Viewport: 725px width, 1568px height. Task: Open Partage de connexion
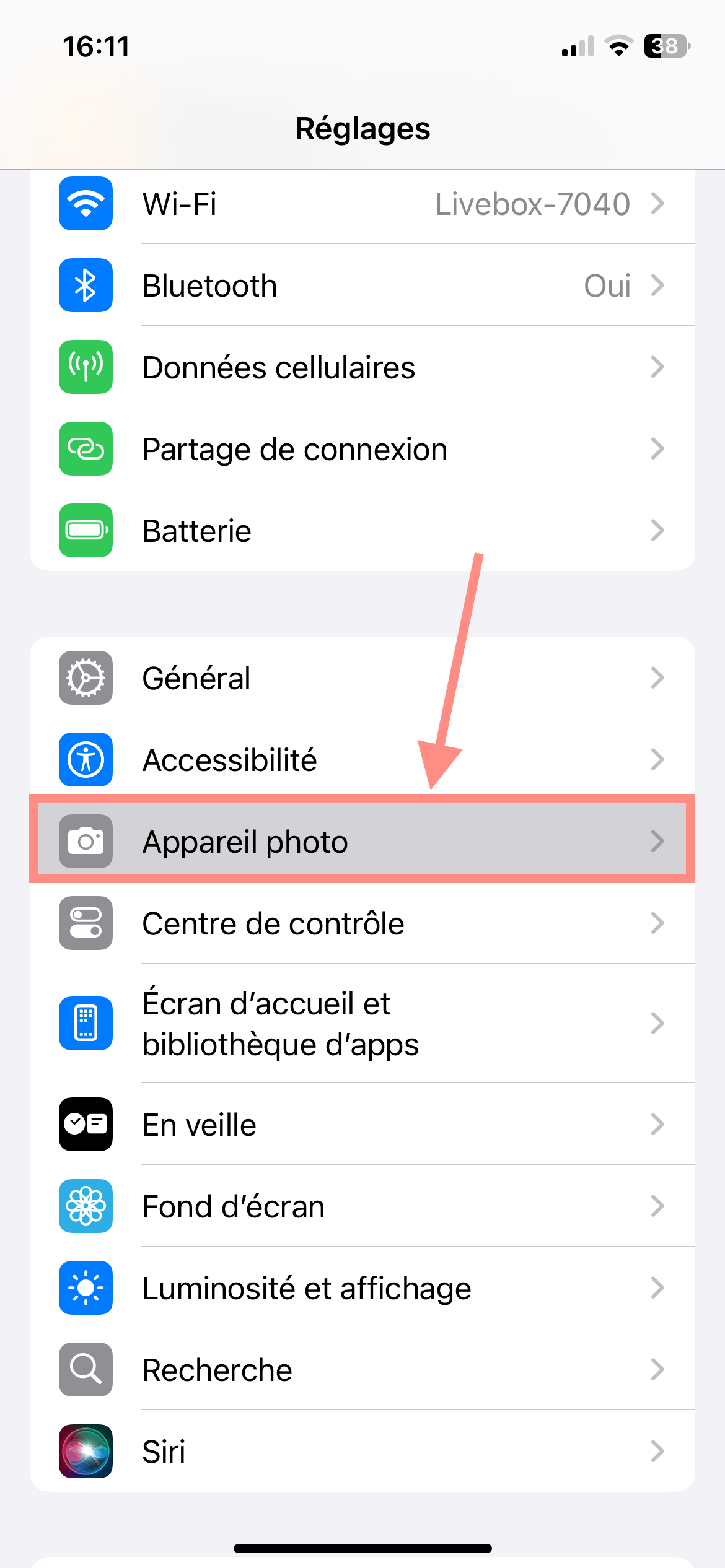(x=362, y=449)
